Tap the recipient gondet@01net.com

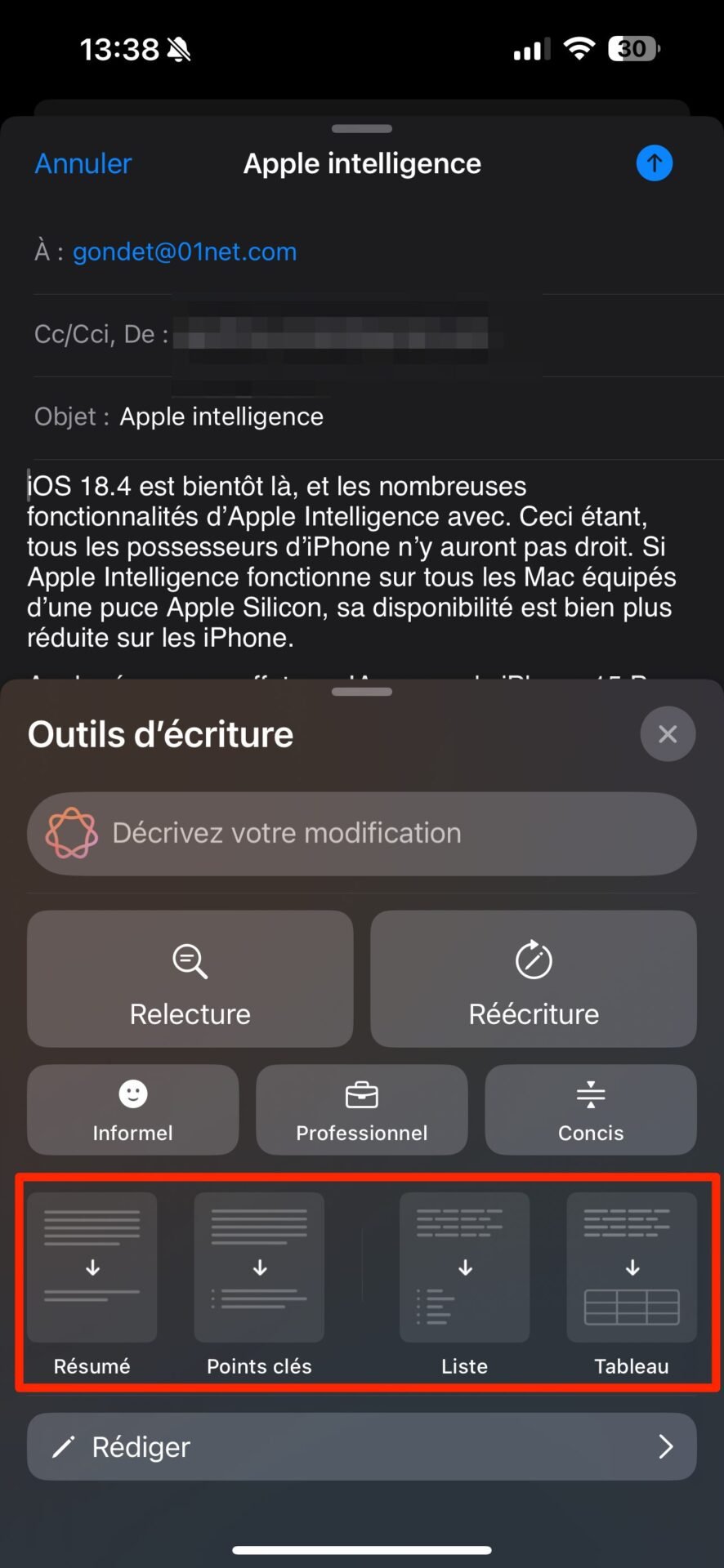tap(185, 252)
